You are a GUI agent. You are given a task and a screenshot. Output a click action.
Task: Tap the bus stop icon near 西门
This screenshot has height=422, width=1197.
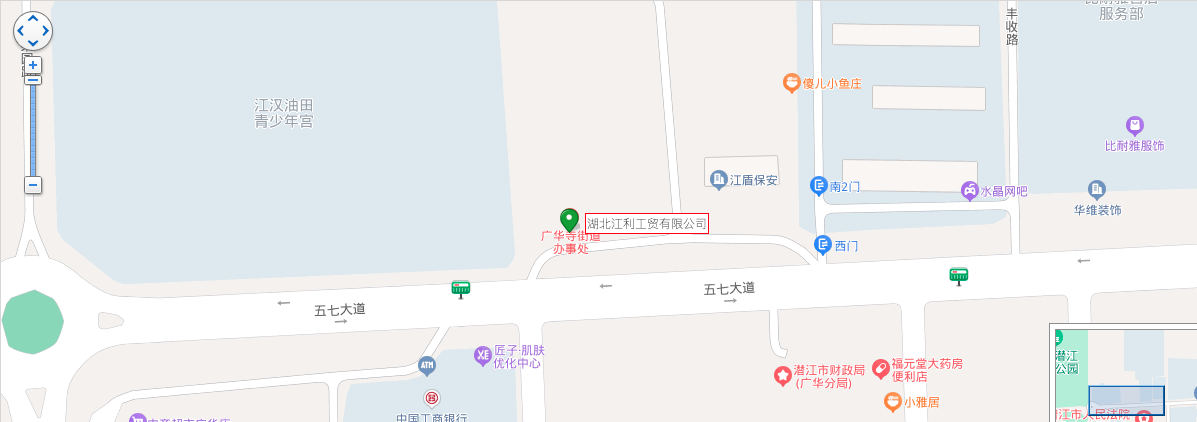(x=958, y=275)
